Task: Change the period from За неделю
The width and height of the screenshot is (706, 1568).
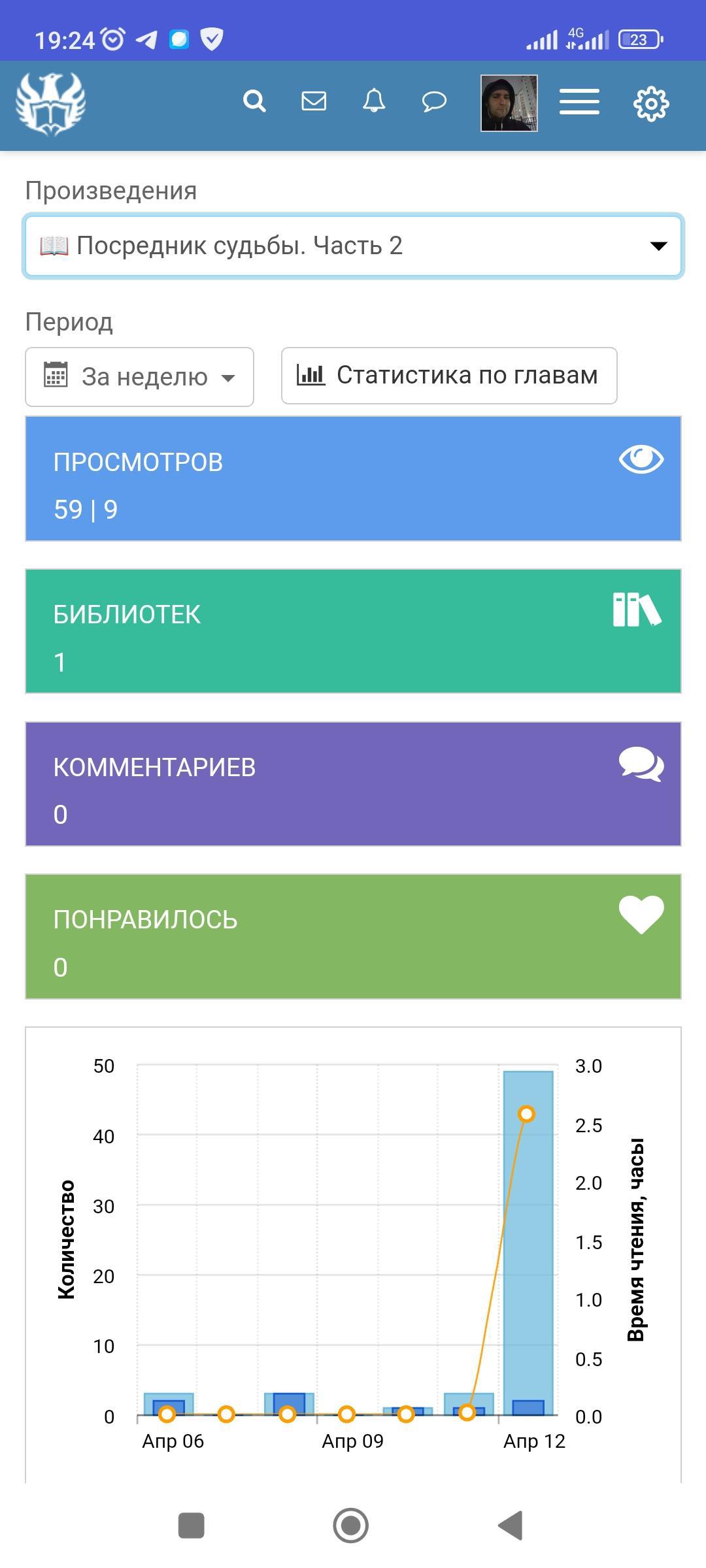Action: coord(139,377)
